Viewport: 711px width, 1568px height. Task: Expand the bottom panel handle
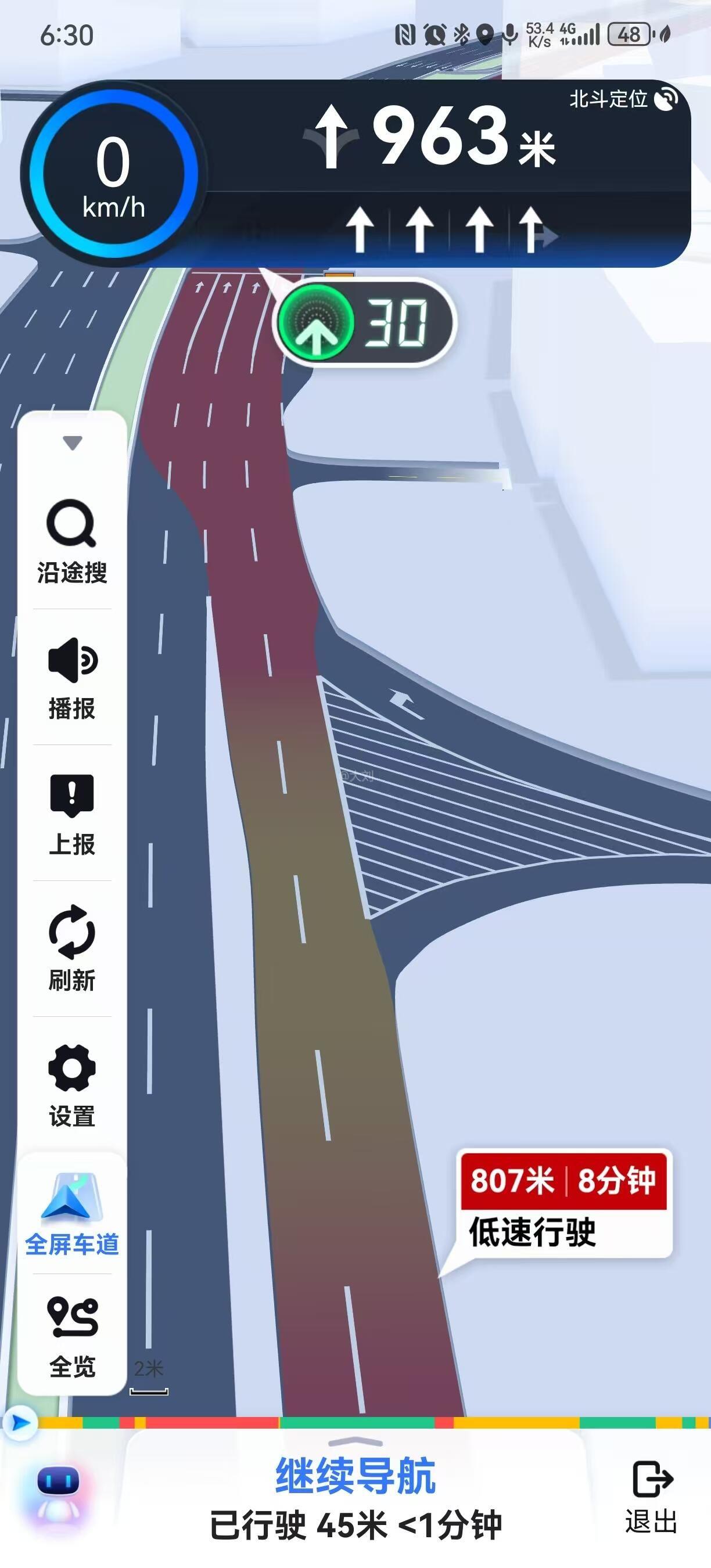coord(355,1442)
